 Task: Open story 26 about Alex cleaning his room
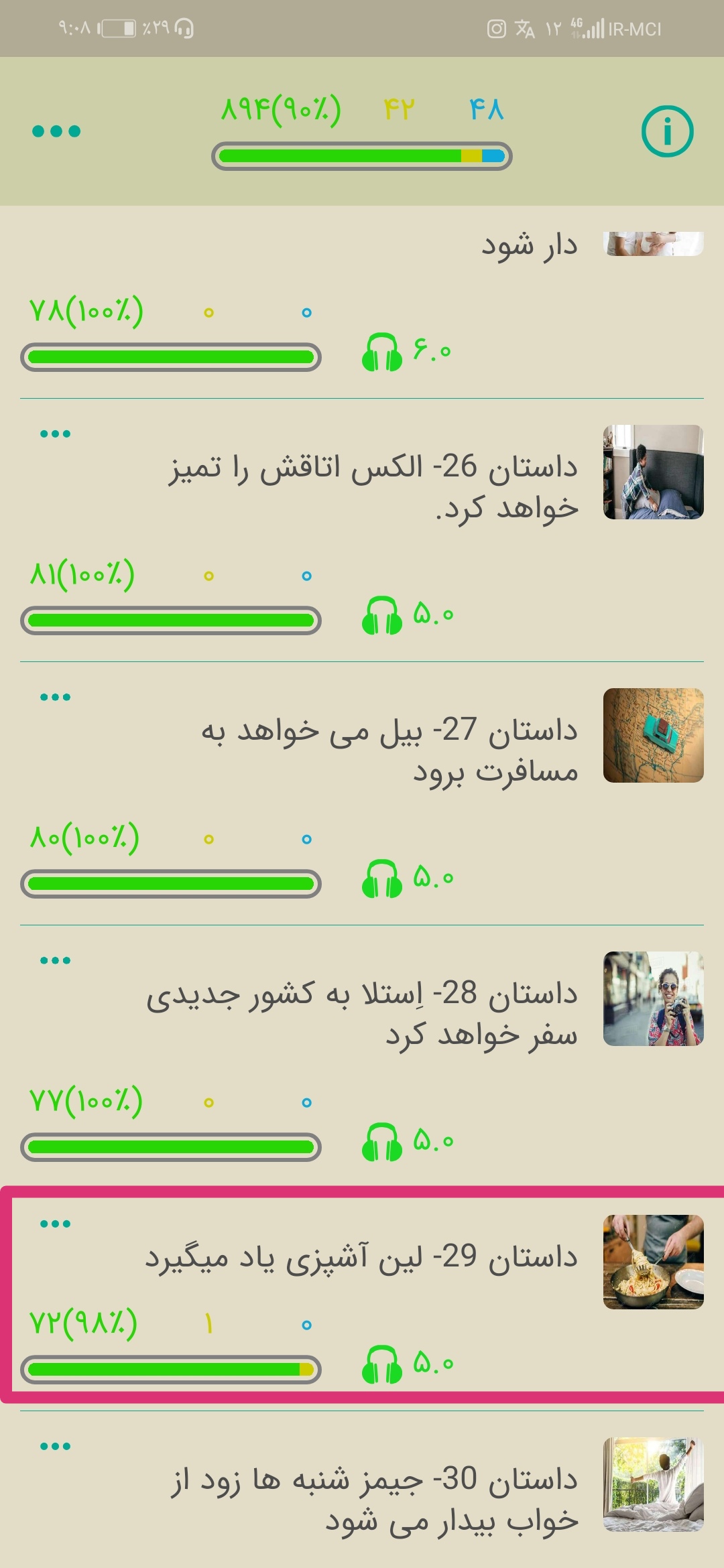(373, 487)
